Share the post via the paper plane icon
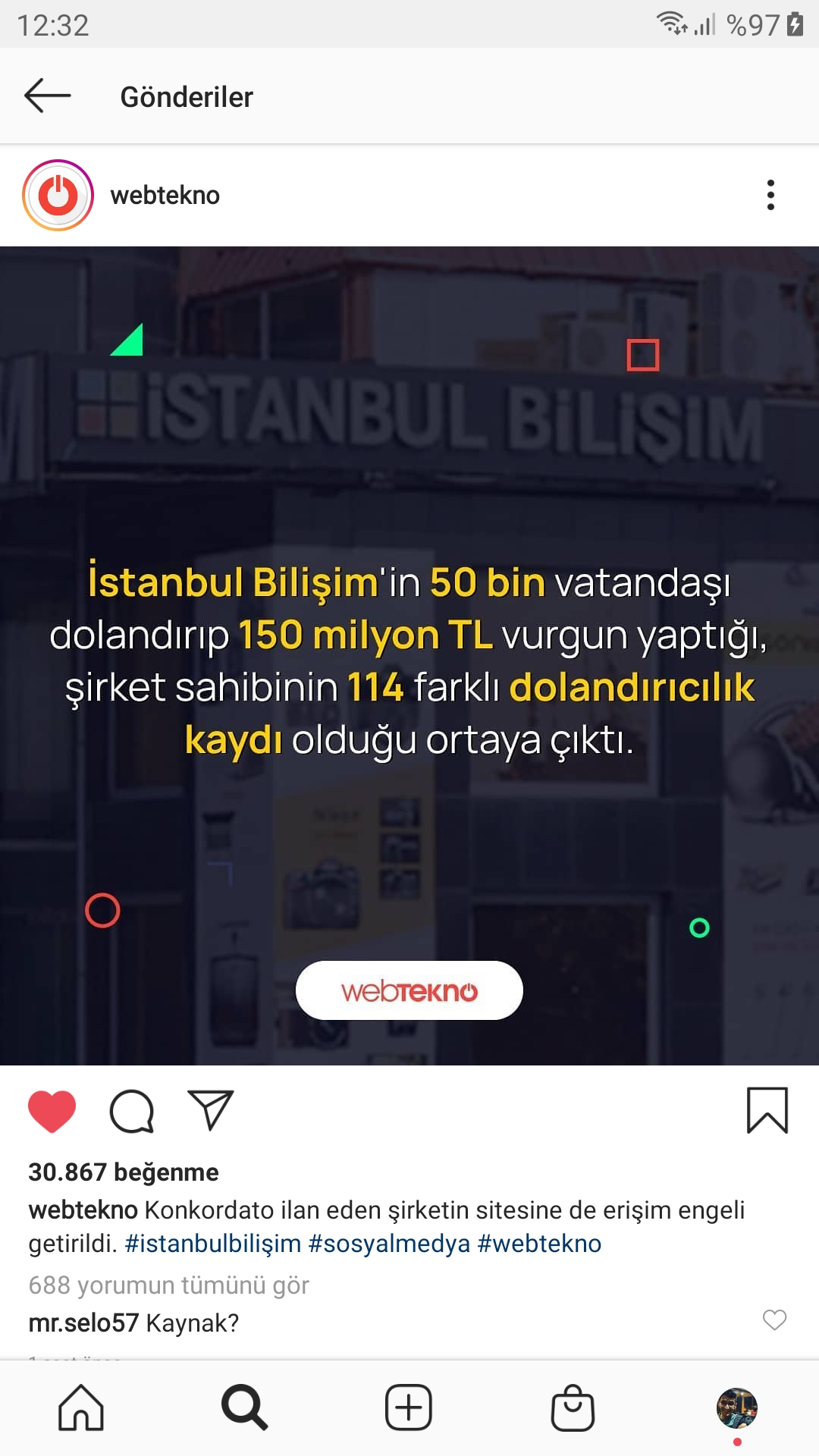The height and width of the screenshot is (1456, 819). pos(210,1111)
